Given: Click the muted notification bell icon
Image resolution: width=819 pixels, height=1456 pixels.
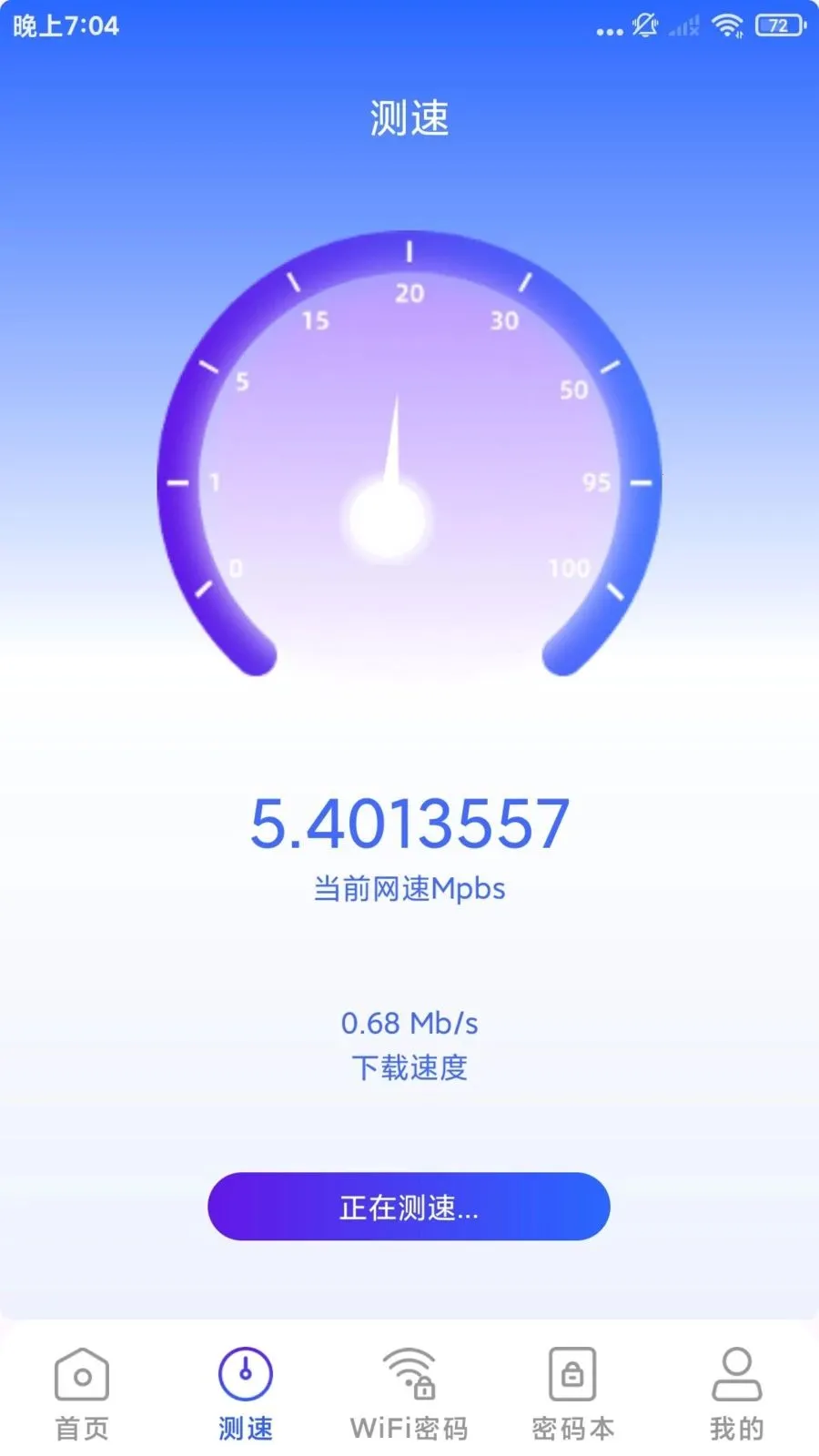Looking at the screenshot, I should tap(645, 27).
